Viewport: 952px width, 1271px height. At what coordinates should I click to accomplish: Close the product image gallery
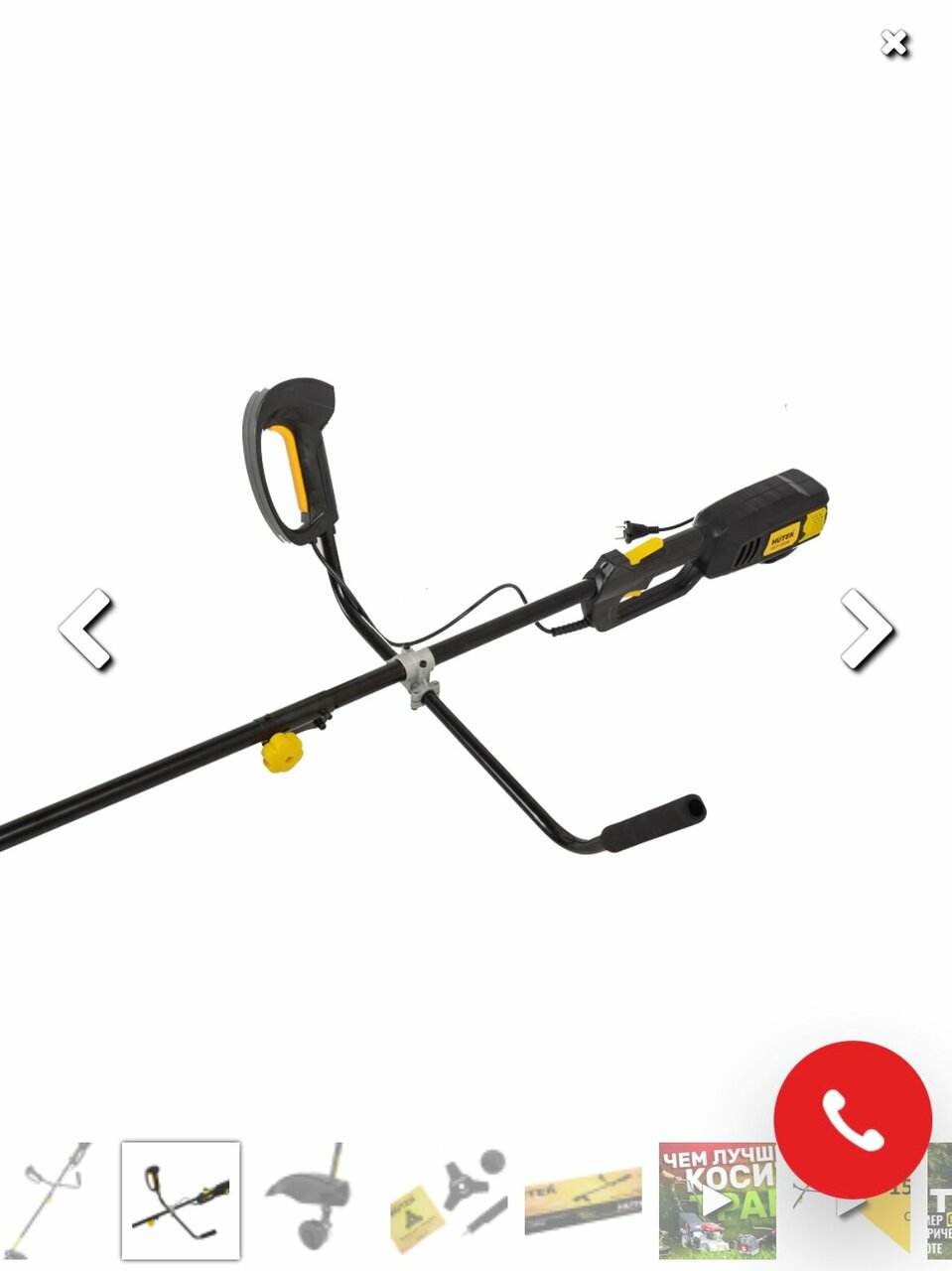894,44
